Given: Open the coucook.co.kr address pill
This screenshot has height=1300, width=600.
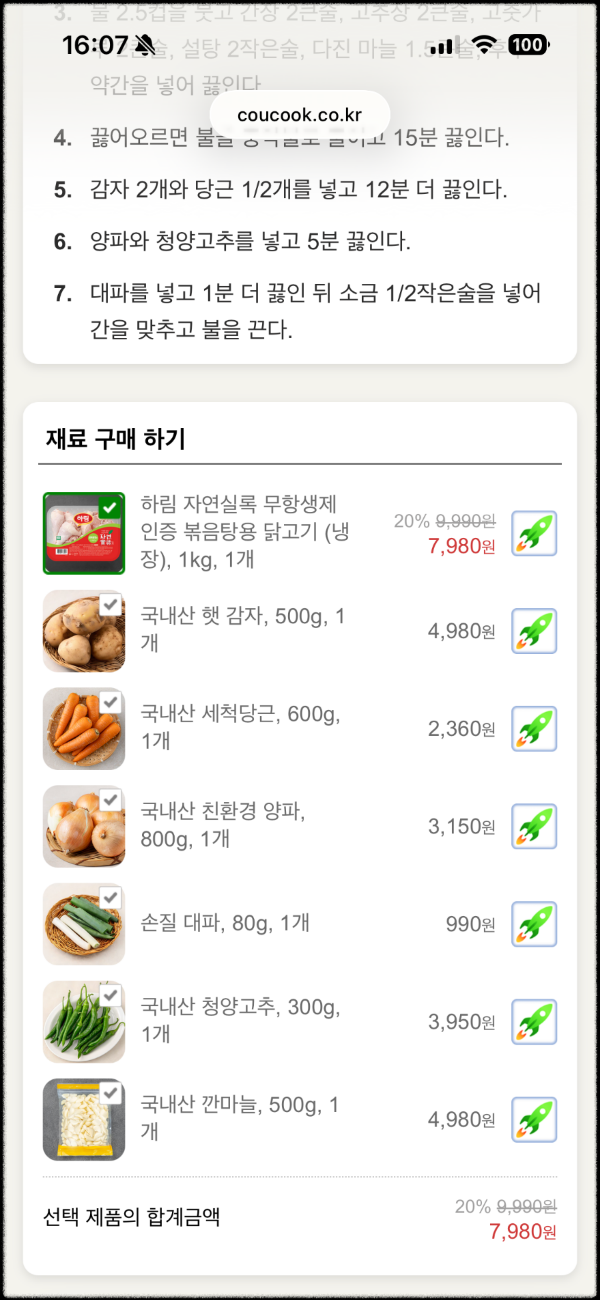Looking at the screenshot, I should (300, 115).
